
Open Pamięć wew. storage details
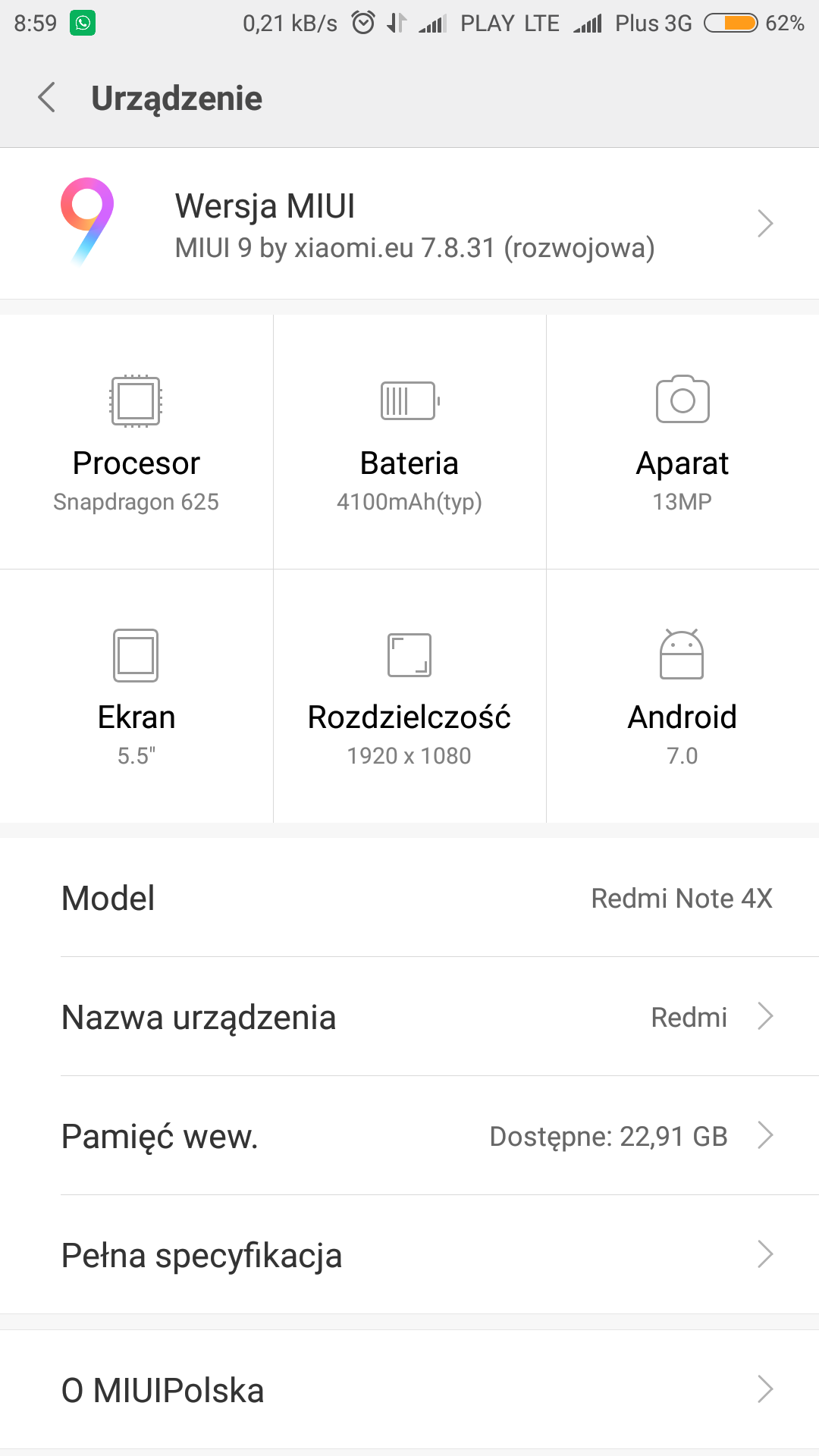(x=409, y=1136)
